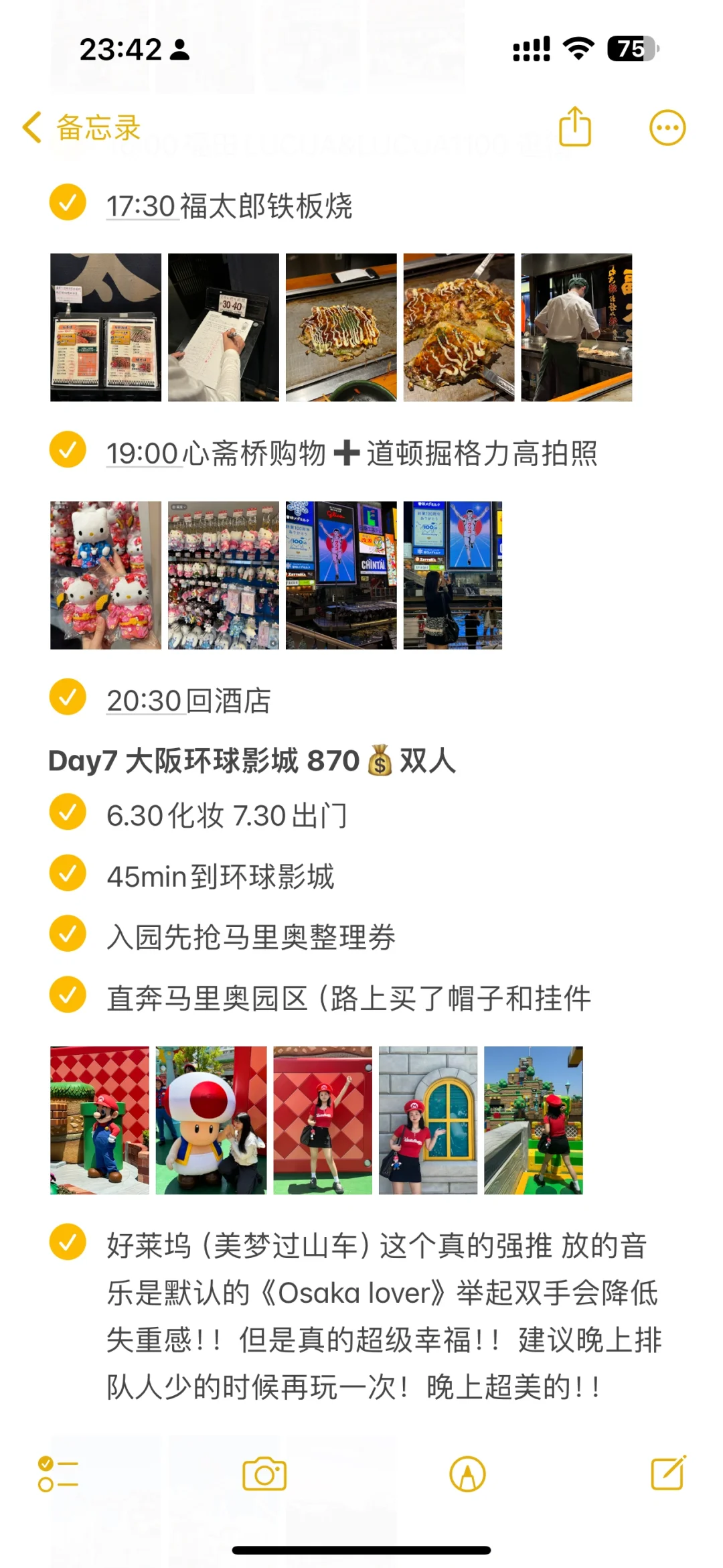Screen dimensions: 723x1568
Task: View the chef cooking at teppan photo
Action: [576, 328]
